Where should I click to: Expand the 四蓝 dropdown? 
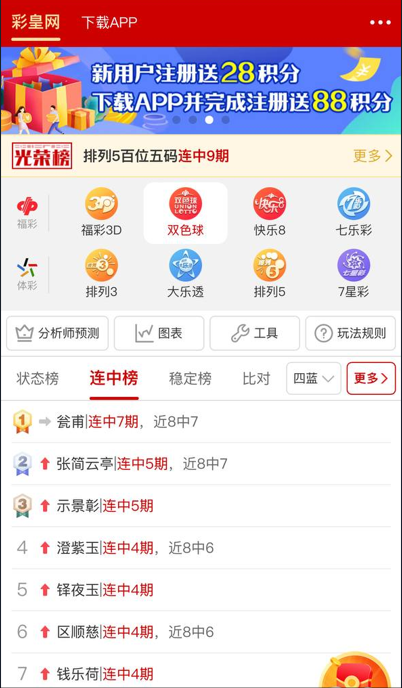[x=314, y=378]
